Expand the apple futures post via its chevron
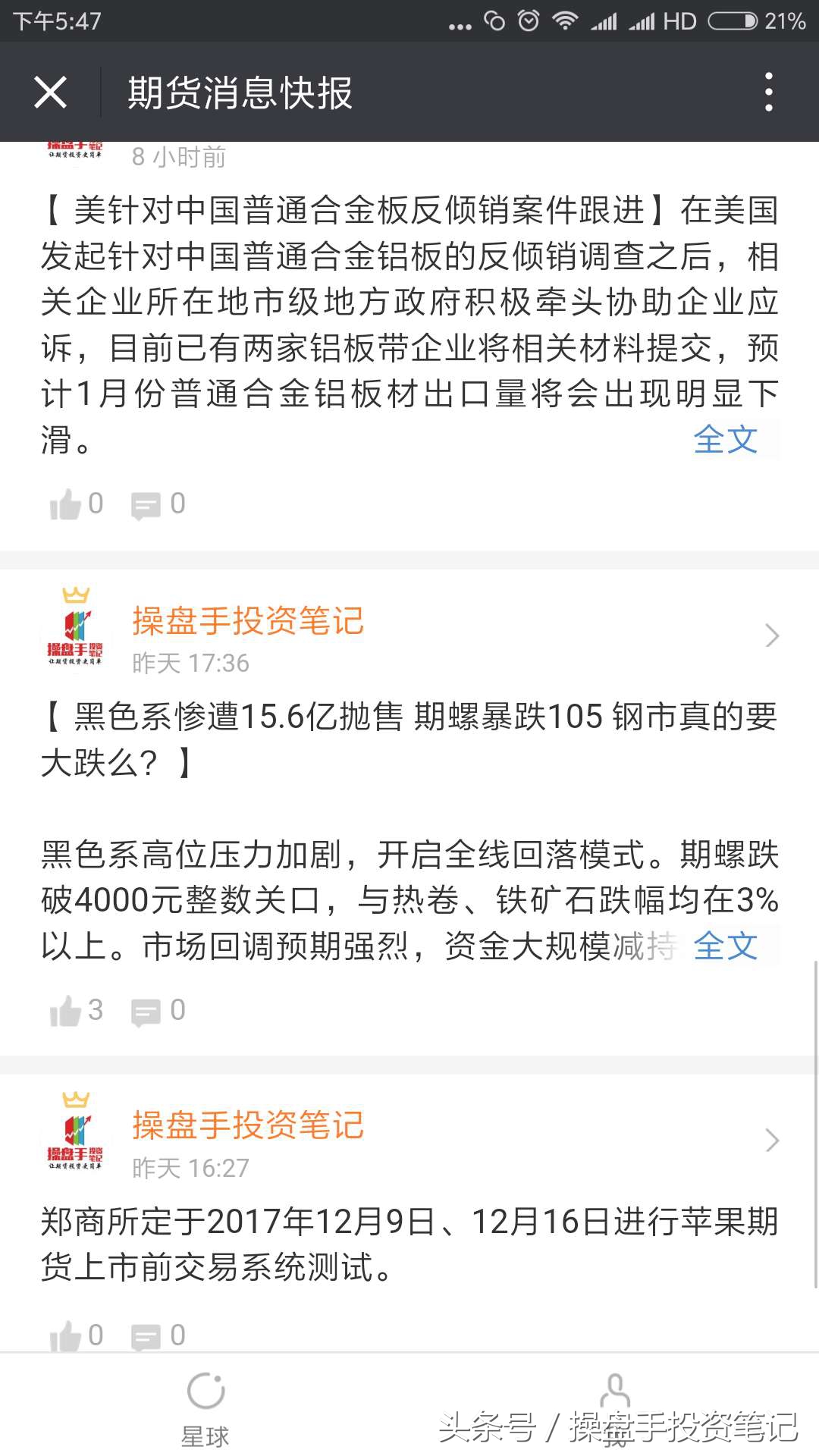819x1456 pixels. pyautogui.click(x=772, y=1140)
